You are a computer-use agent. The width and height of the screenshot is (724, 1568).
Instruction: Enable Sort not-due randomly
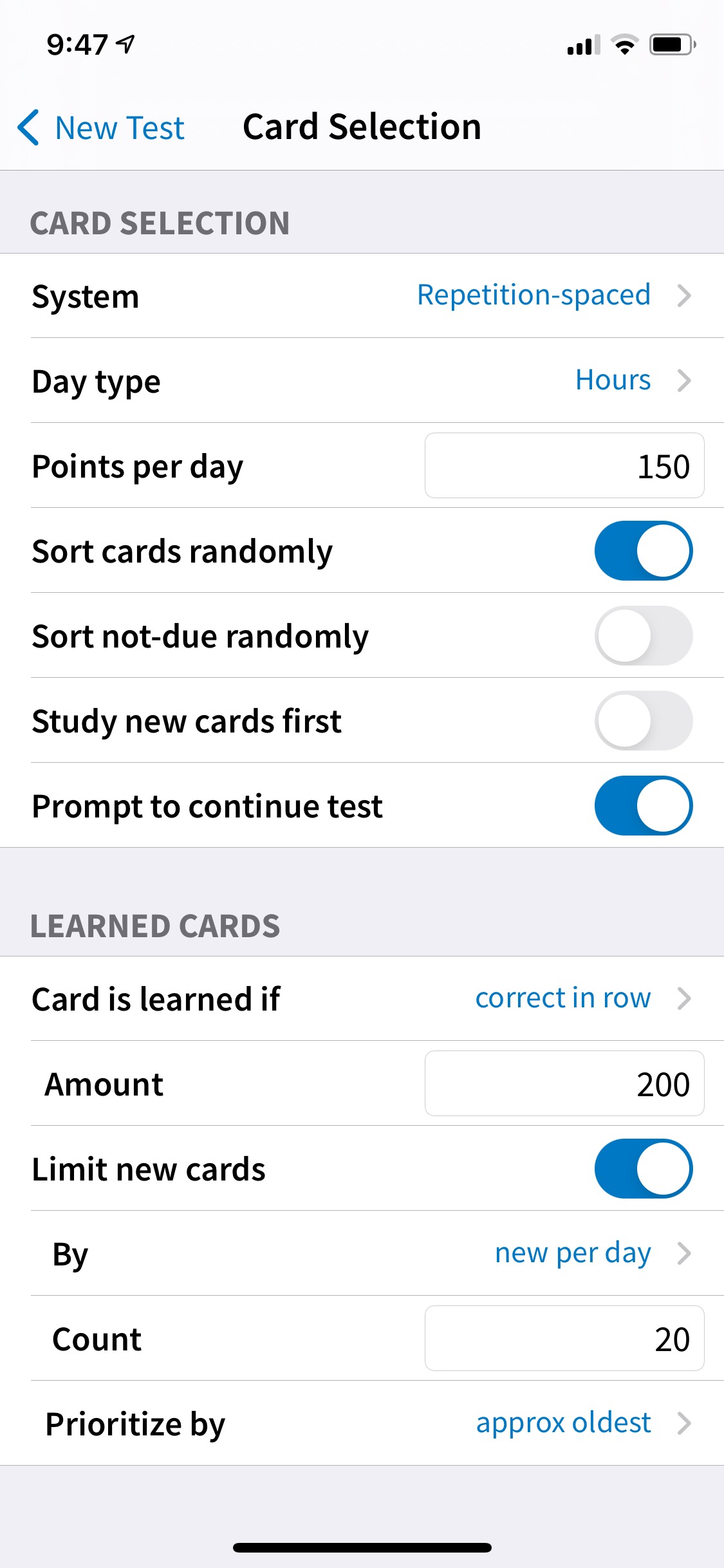coord(642,636)
